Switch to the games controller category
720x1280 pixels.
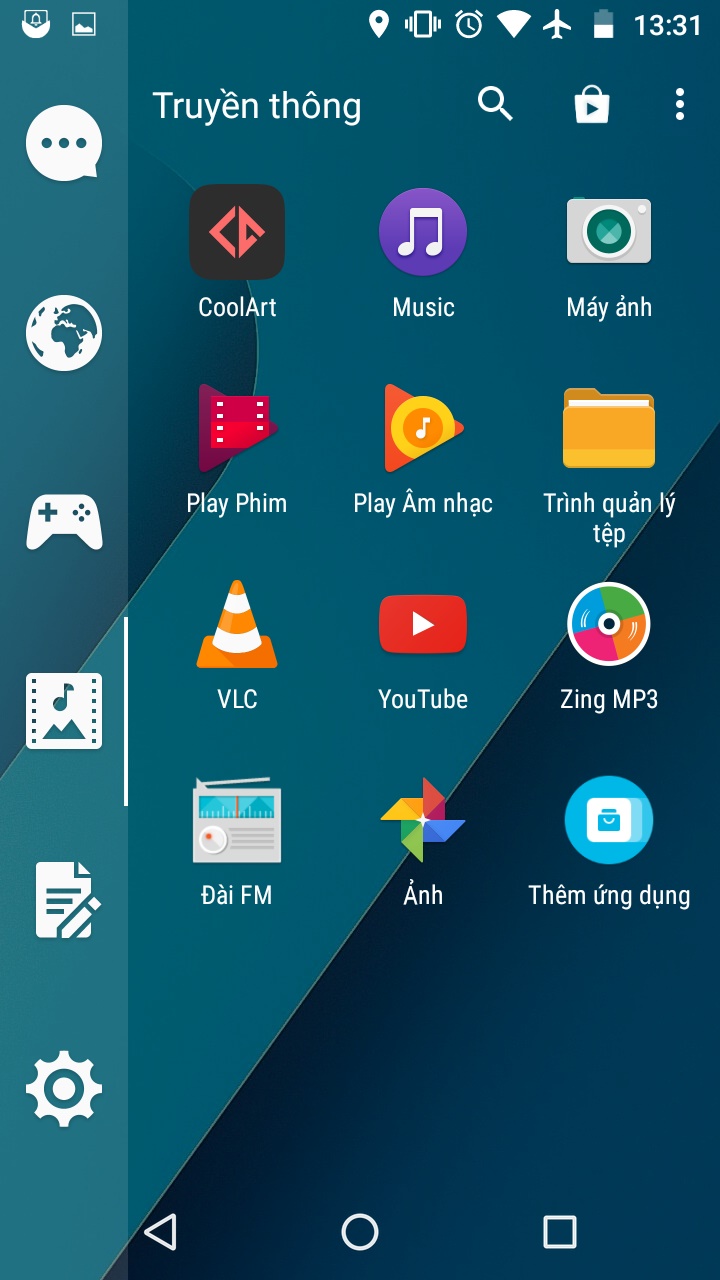[64, 521]
